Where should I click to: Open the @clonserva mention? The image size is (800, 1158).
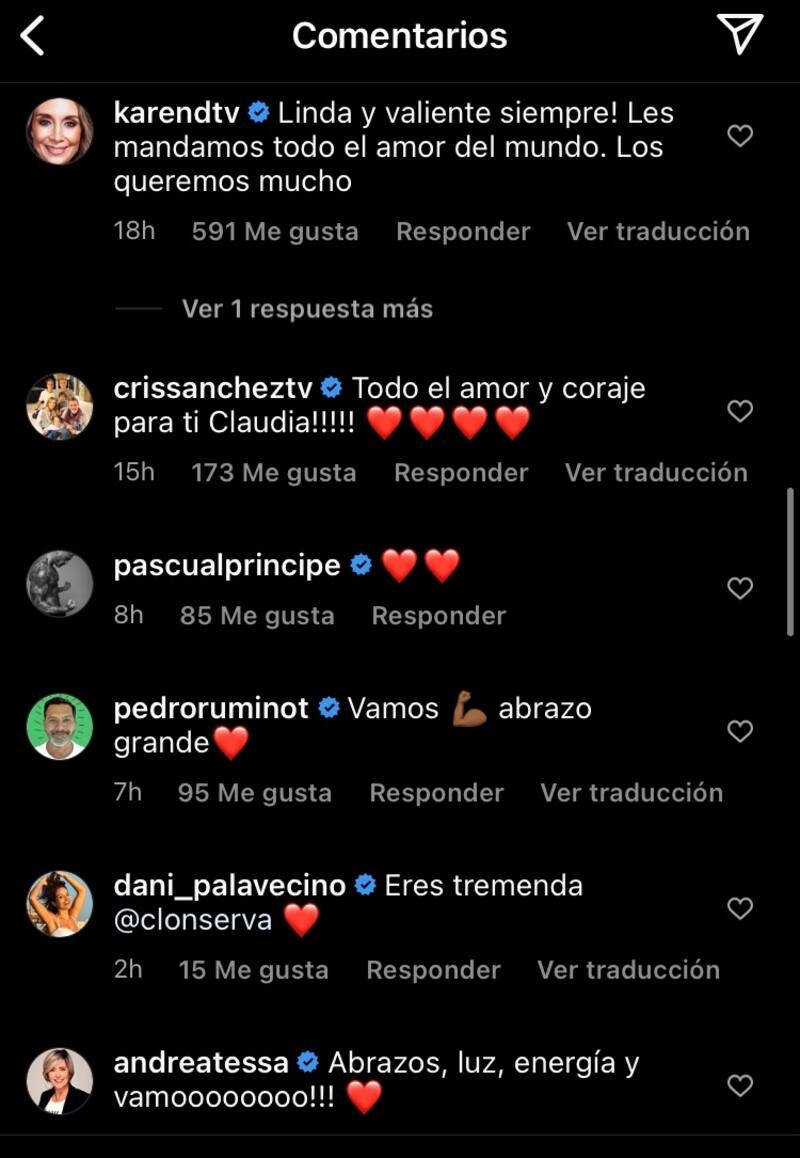coord(193,920)
